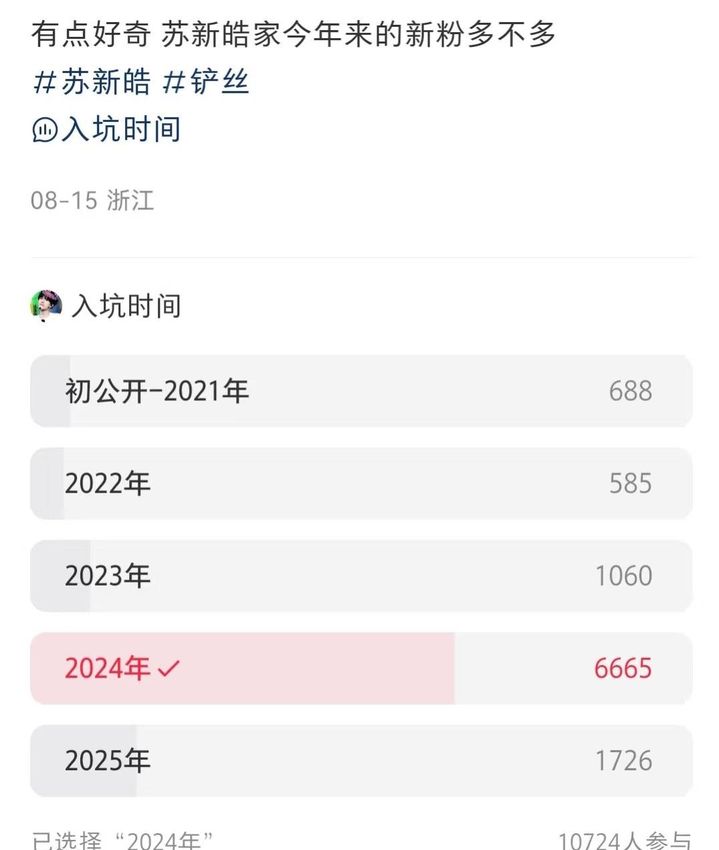Open the #苏新皓 hashtag
719x850 pixels.
(92, 83)
